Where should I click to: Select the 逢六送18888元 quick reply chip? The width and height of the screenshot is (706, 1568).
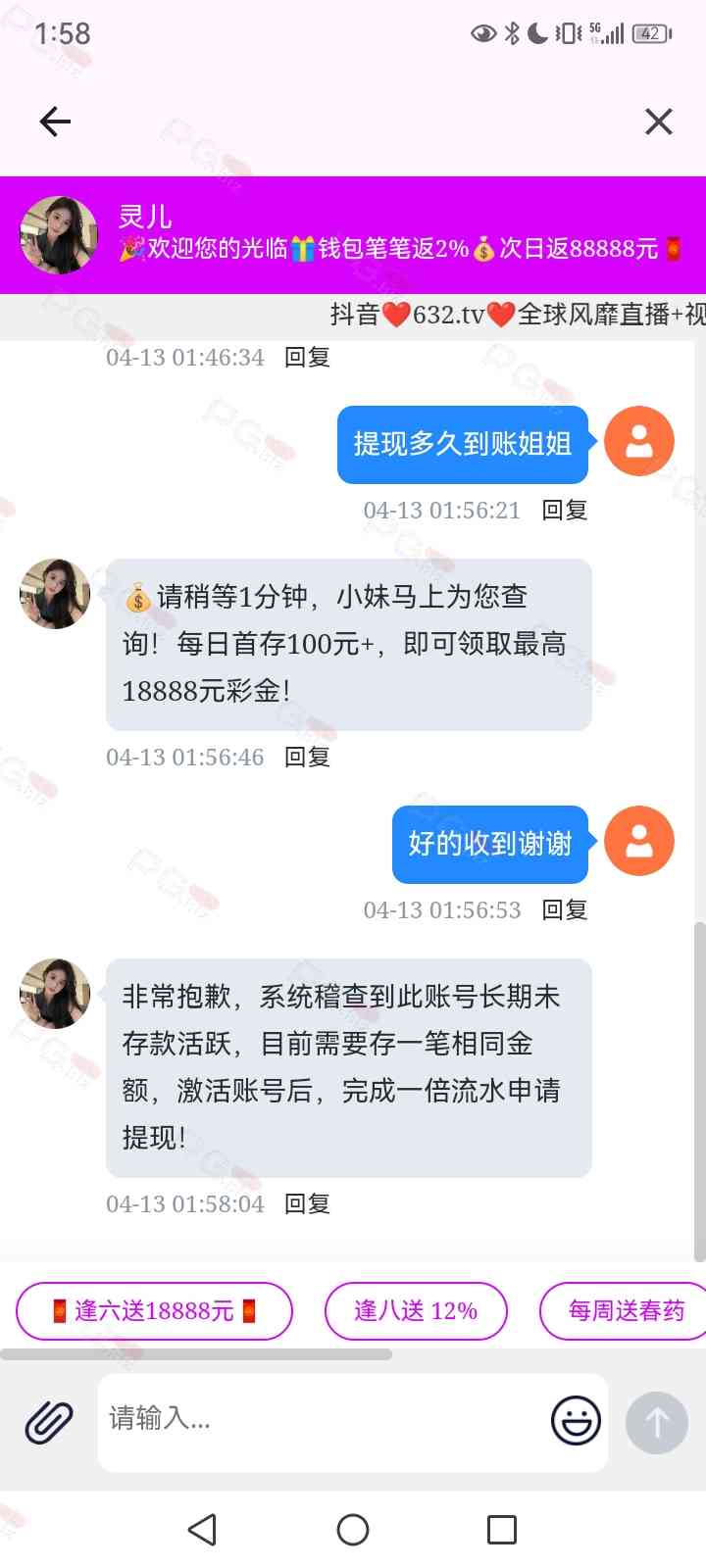(155, 1310)
